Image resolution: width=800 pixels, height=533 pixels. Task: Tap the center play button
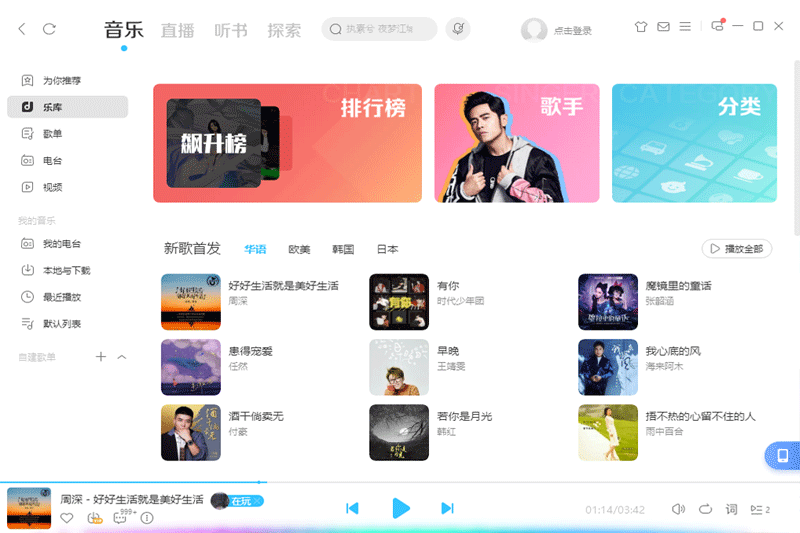(400, 508)
